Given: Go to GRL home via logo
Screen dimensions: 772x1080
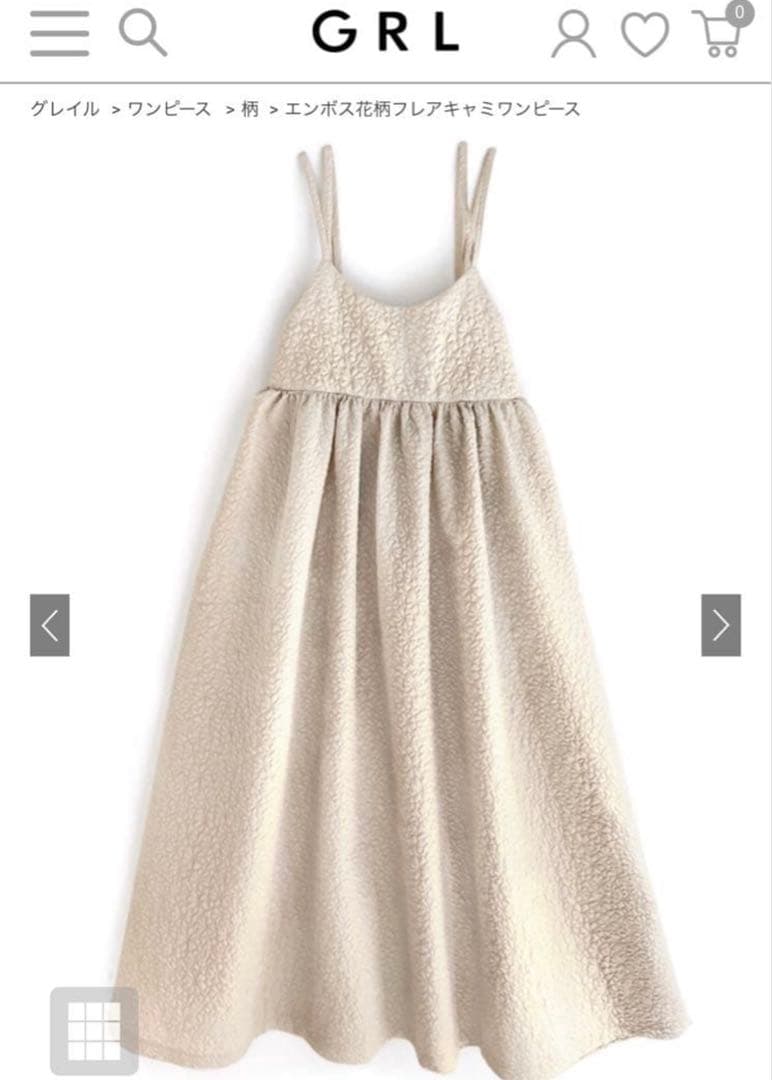Looking at the screenshot, I should 386,33.
